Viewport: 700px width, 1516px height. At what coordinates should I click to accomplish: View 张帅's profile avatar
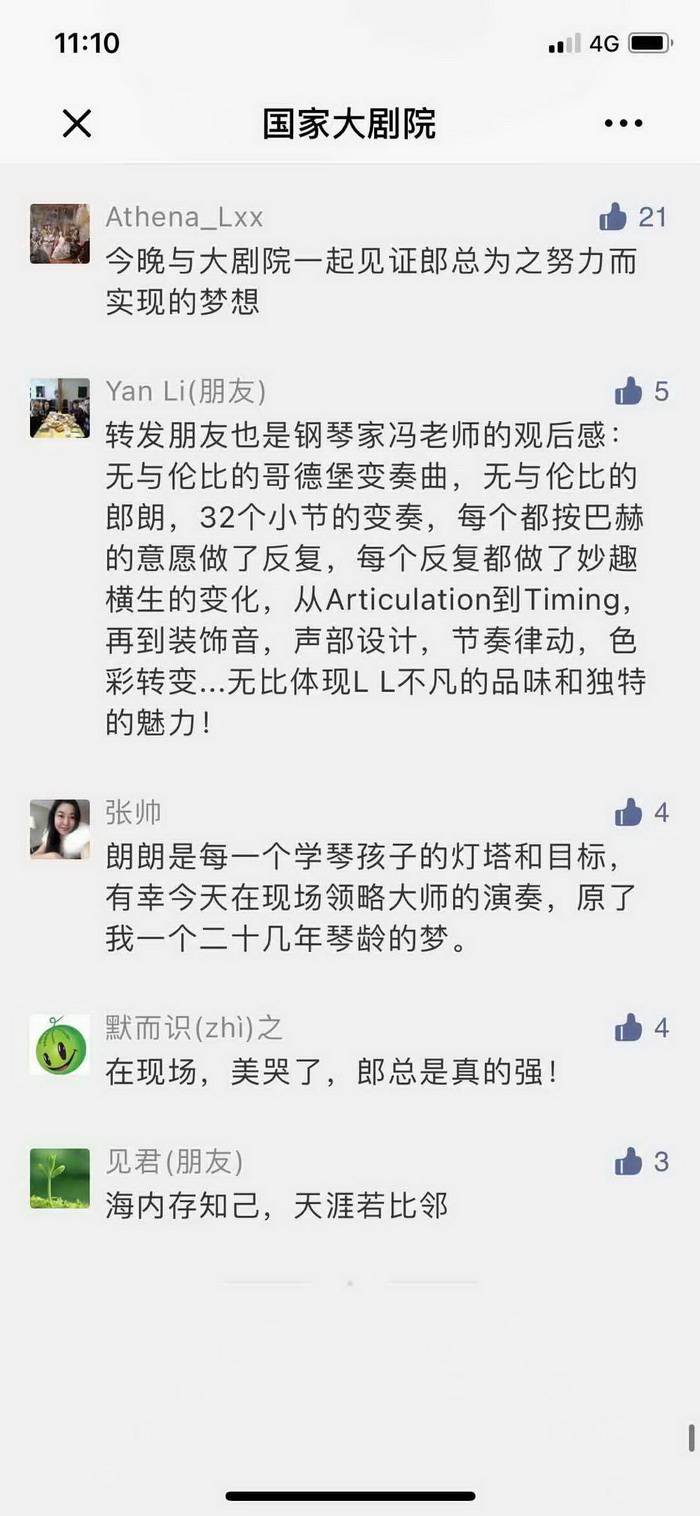pos(60,829)
